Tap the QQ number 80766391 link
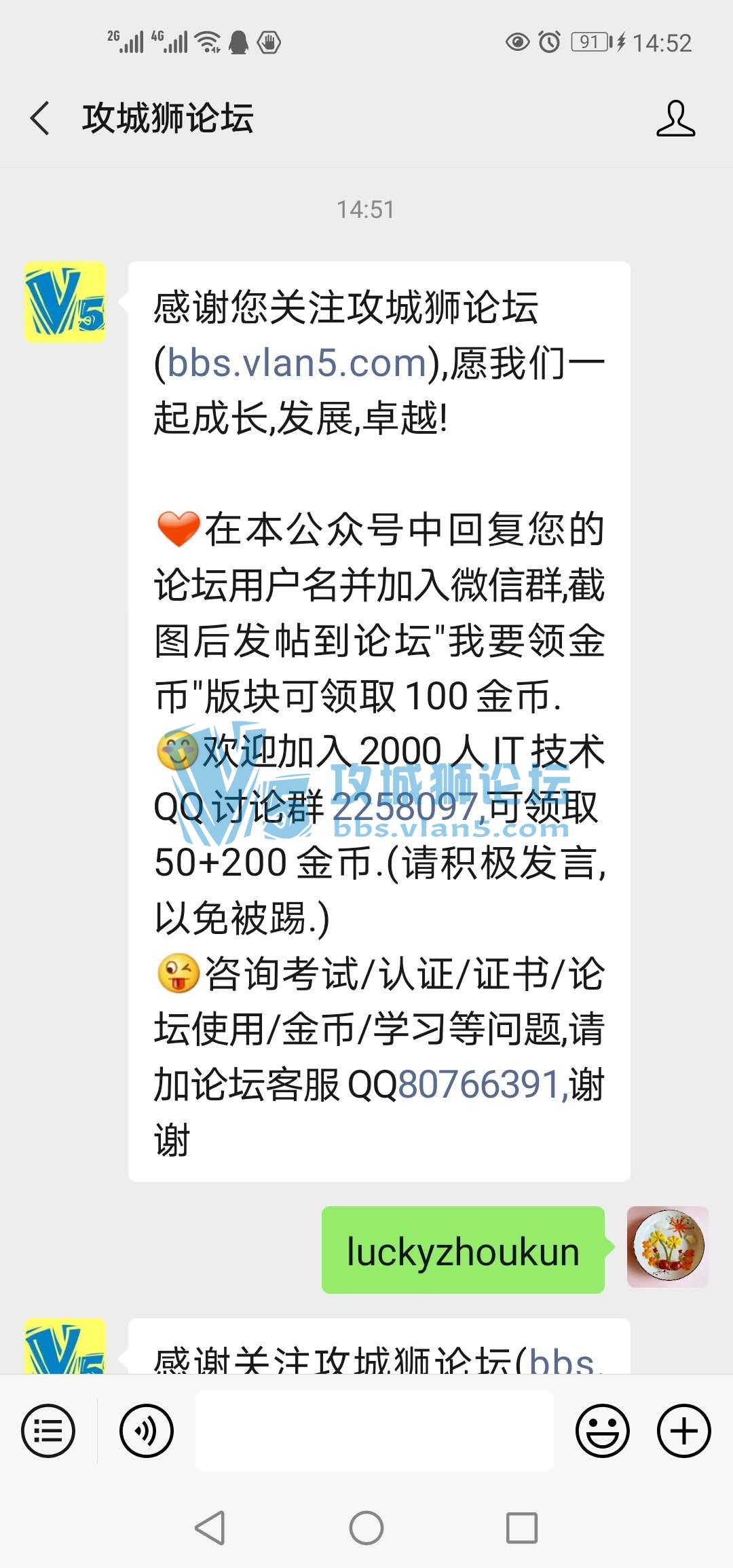Image resolution: width=733 pixels, height=1568 pixels. 478,1084
